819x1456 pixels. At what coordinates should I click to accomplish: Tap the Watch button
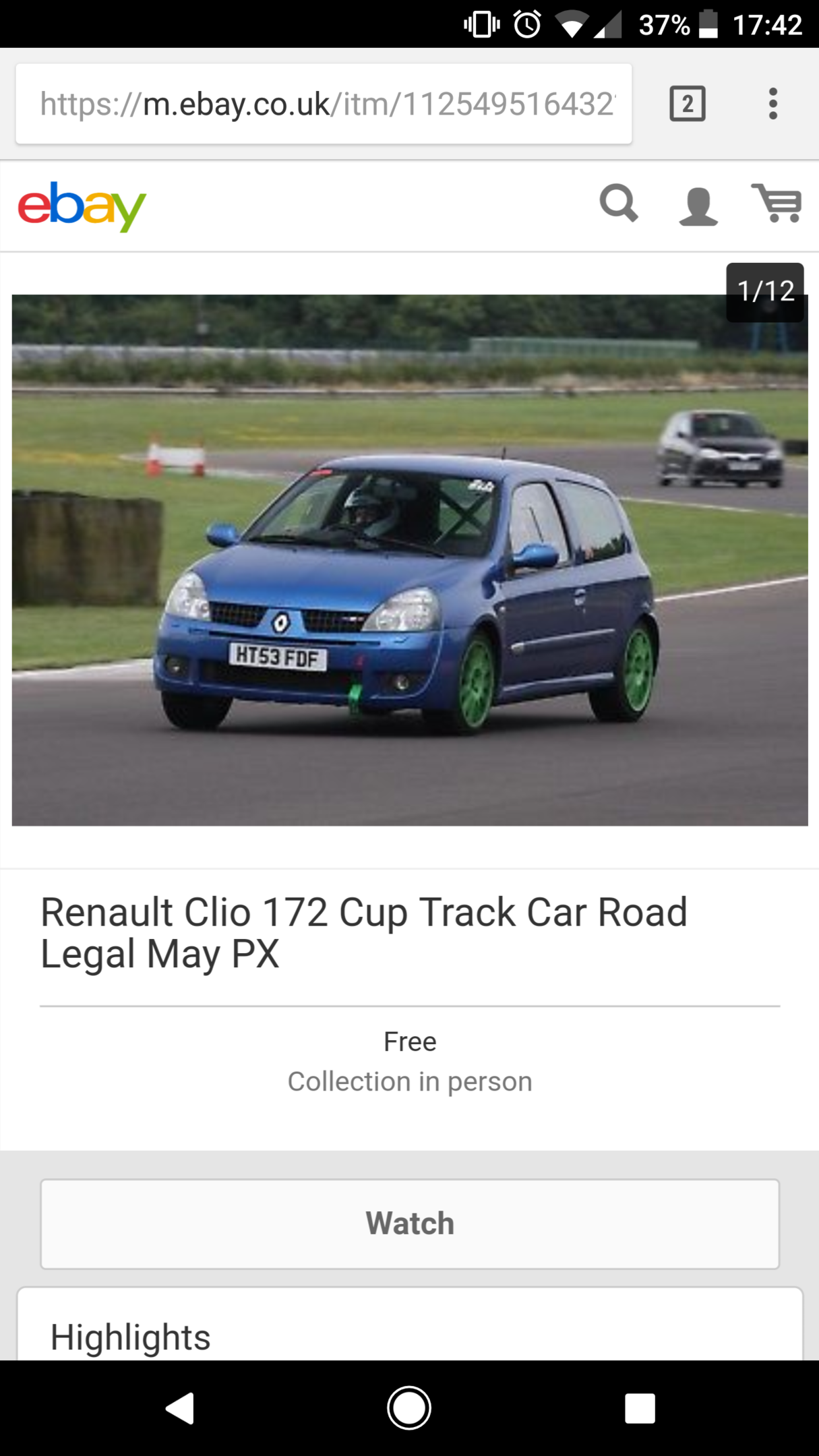[x=409, y=1223]
